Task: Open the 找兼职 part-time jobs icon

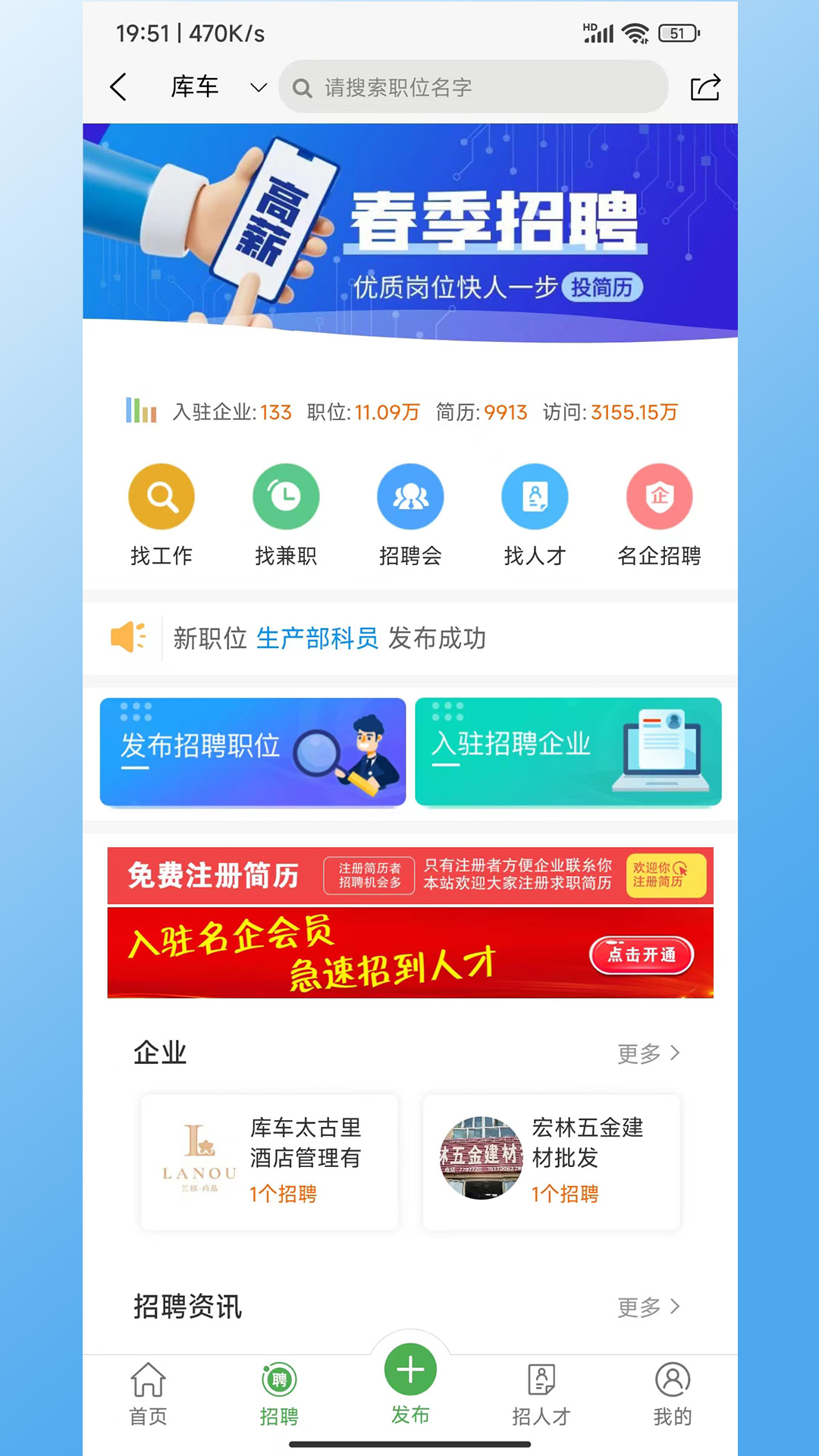Action: tap(285, 497)
